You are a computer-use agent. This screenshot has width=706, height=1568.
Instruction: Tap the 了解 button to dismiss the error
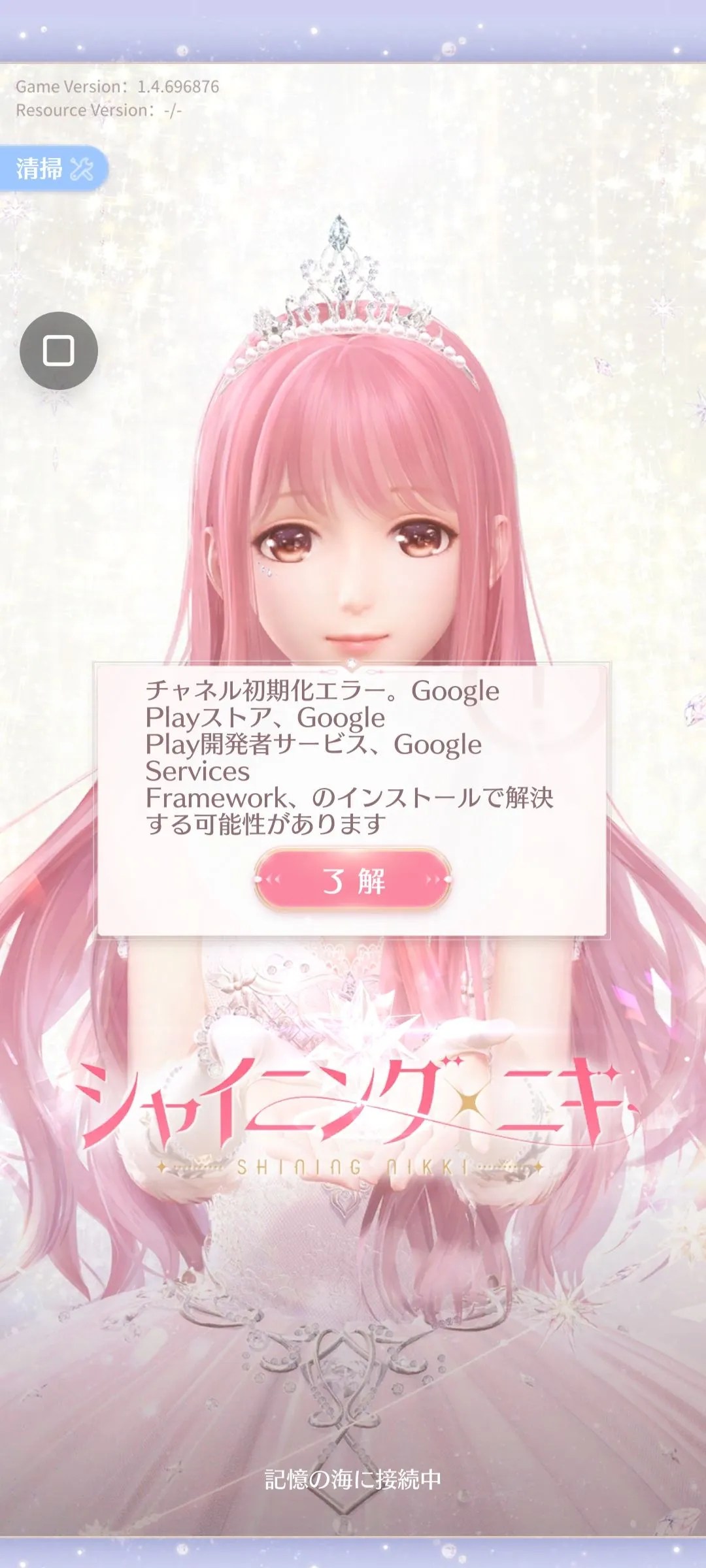pos(353,879)
